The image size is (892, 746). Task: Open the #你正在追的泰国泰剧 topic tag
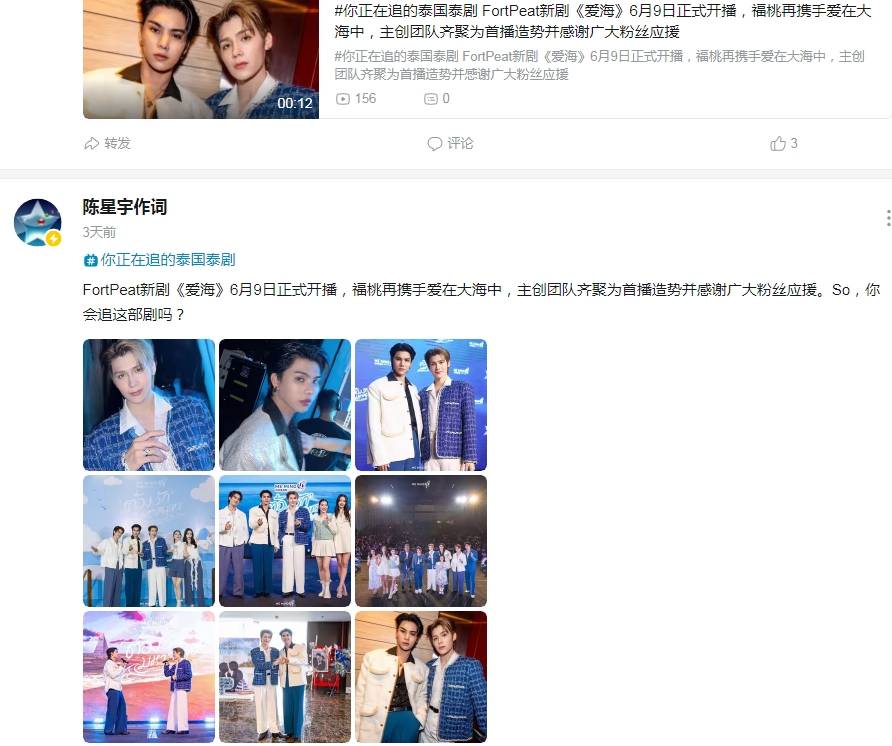(160, 260)
